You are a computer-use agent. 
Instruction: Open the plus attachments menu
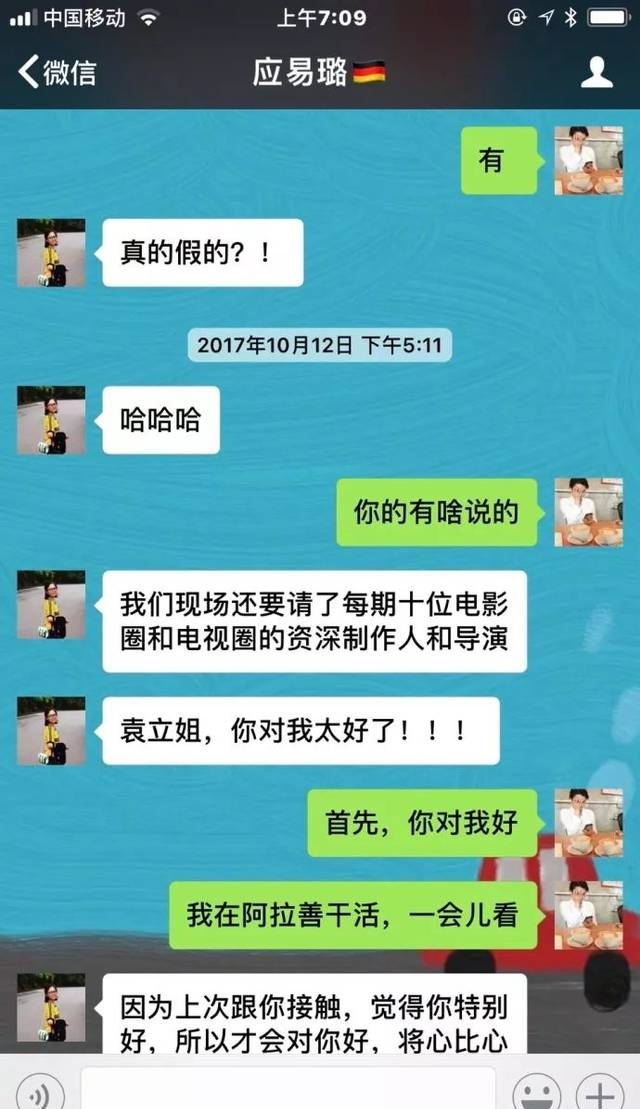(602, 1092)
